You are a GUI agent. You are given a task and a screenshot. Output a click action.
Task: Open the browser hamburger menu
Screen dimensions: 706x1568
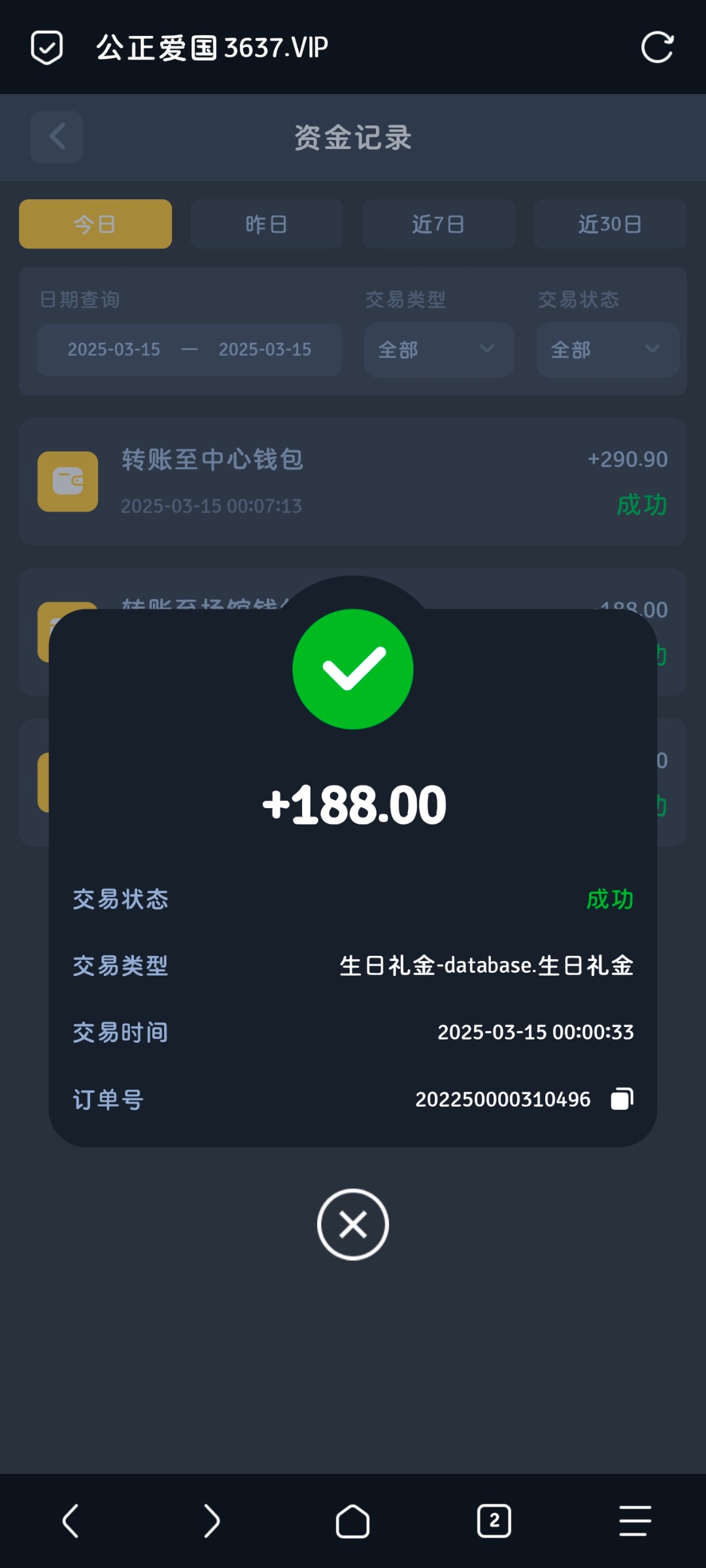point(635,1521)
